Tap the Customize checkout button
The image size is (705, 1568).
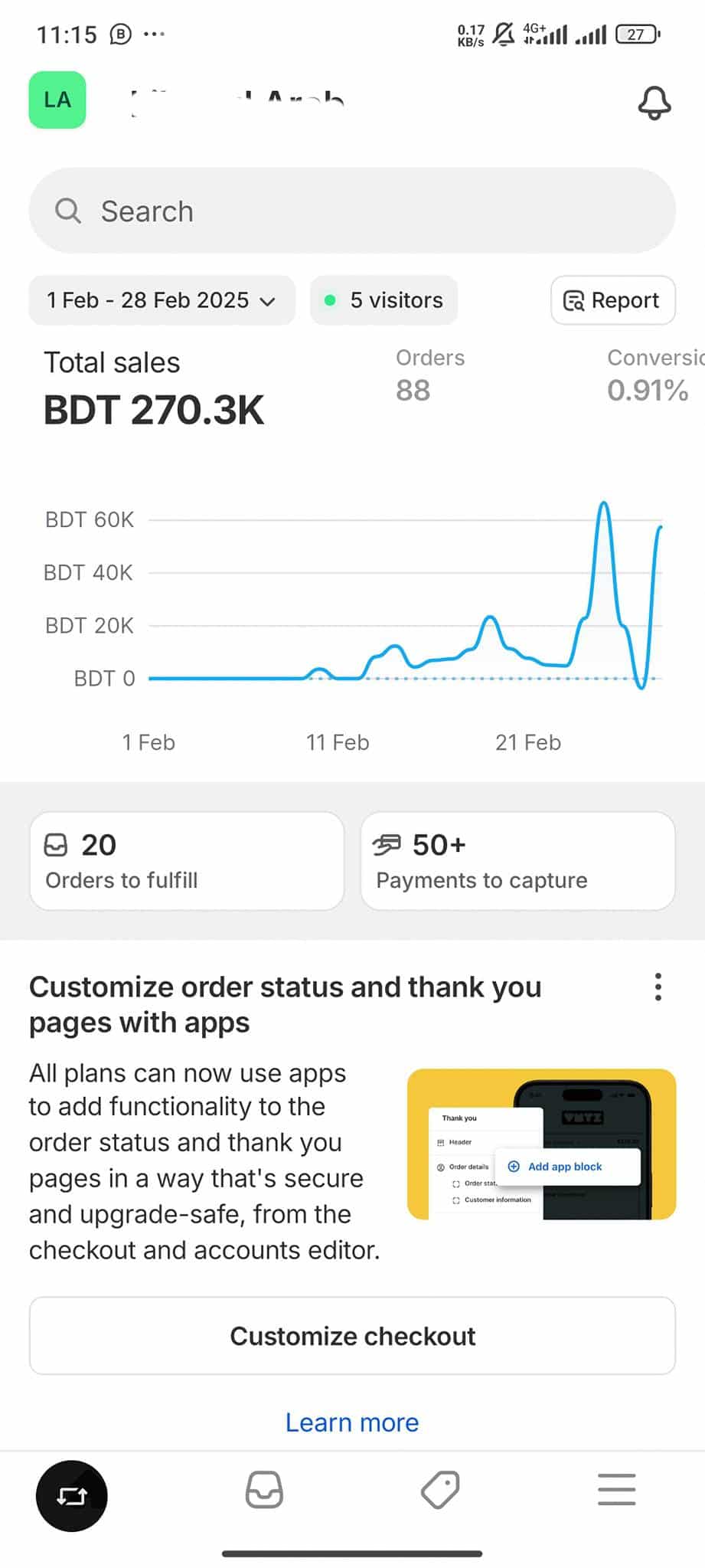tap(352, 1336)
